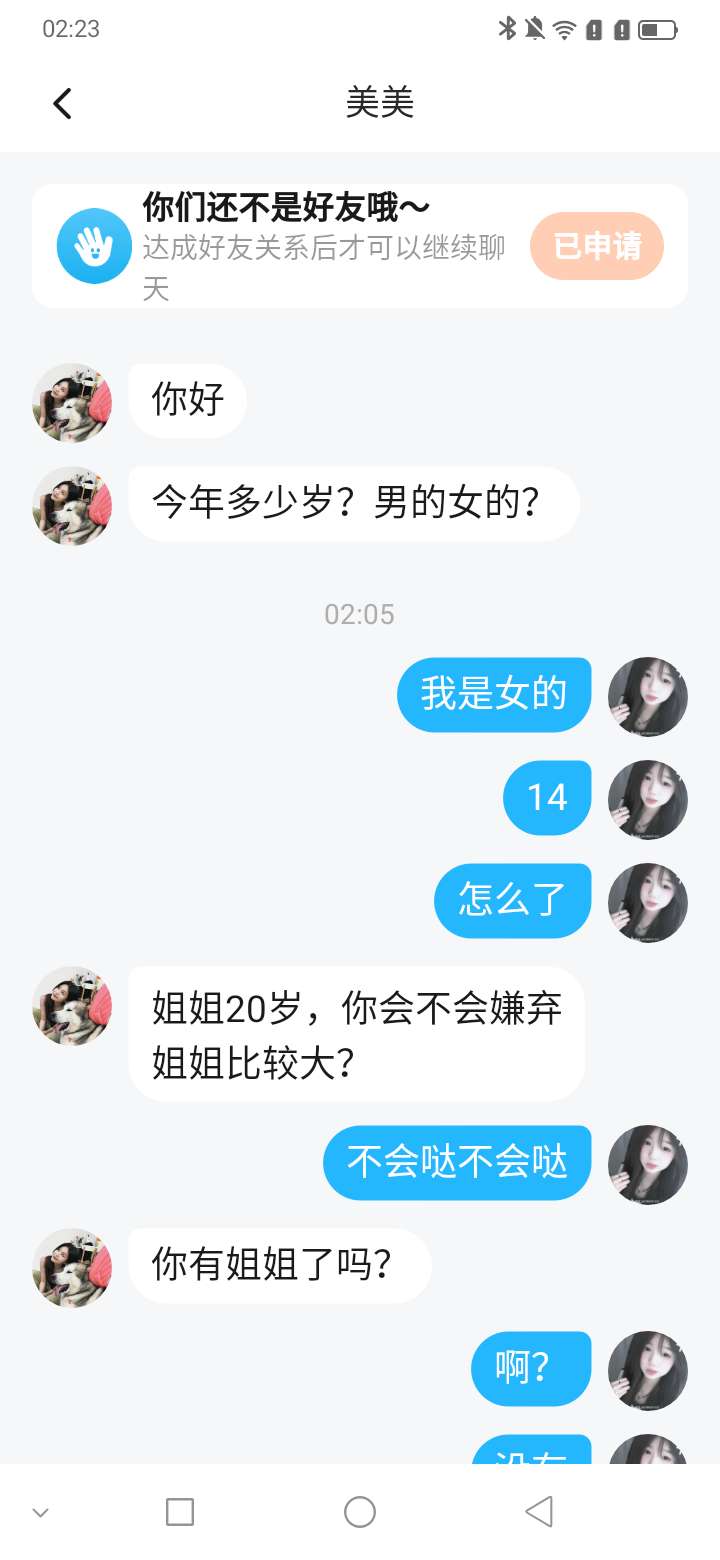720x1560 pixels.
Task: Tap the system home button
Action: pyautogui.click(x=360, y=1512)
